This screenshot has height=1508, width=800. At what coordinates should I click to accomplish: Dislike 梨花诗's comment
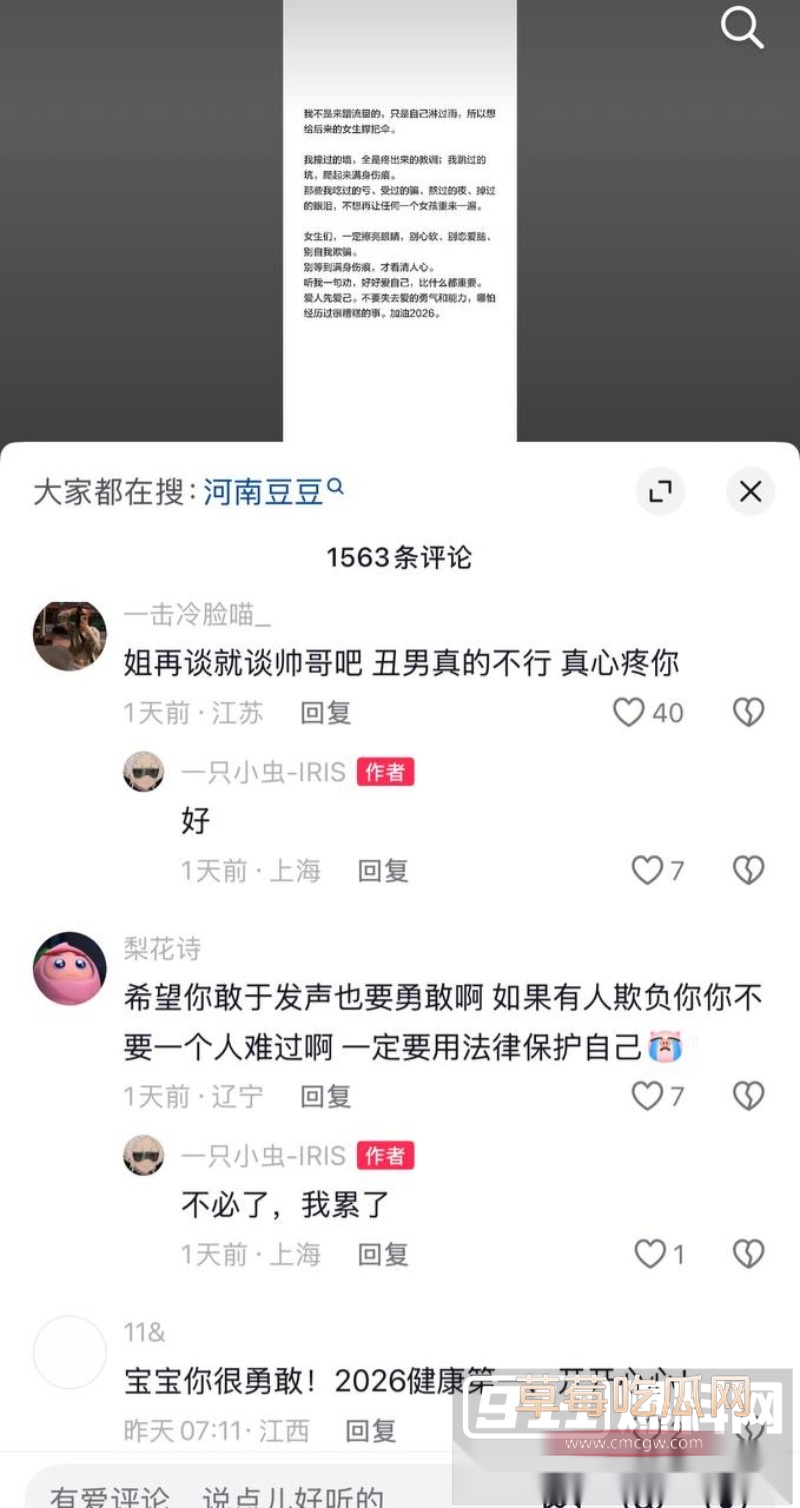point(748,1096)
